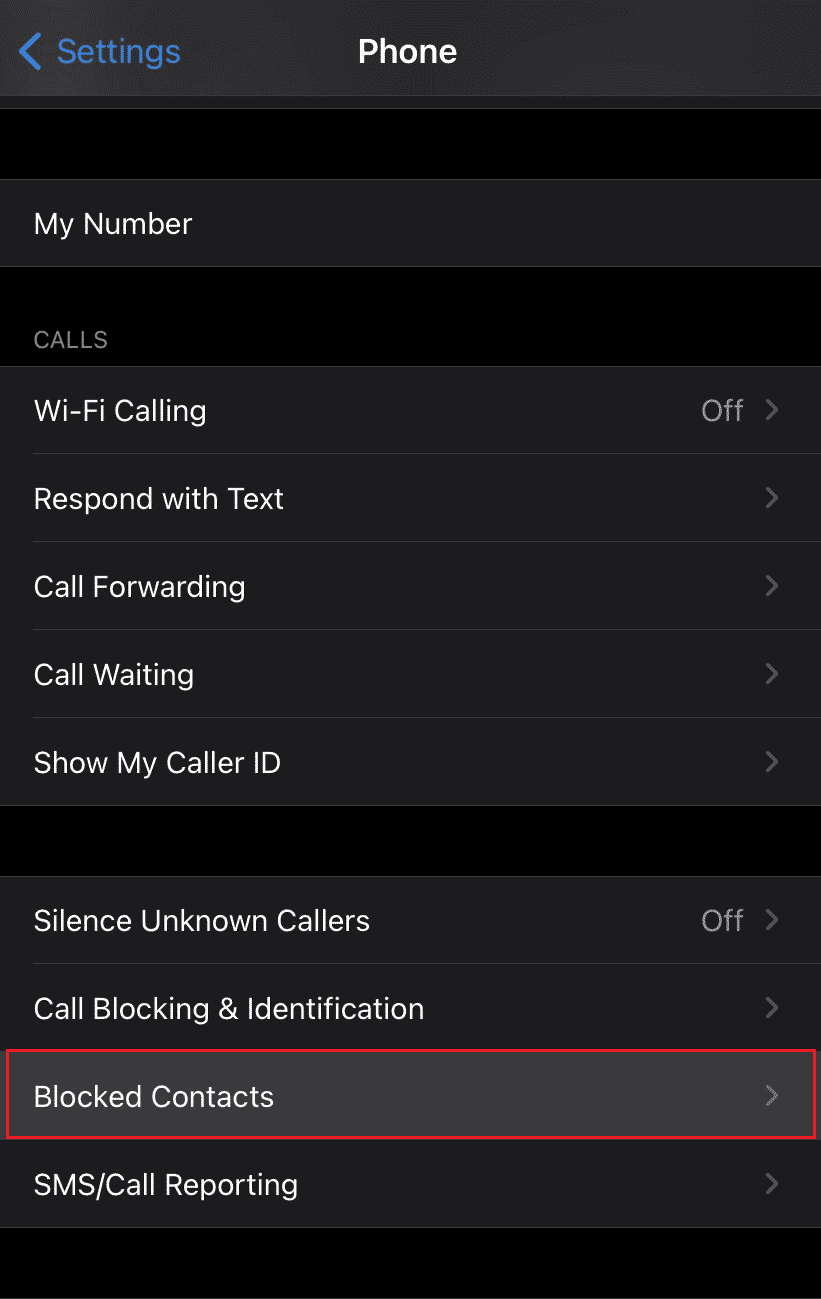
Task: Open SMS/Call Reporting settings
Action: [x=410, y=1184]
